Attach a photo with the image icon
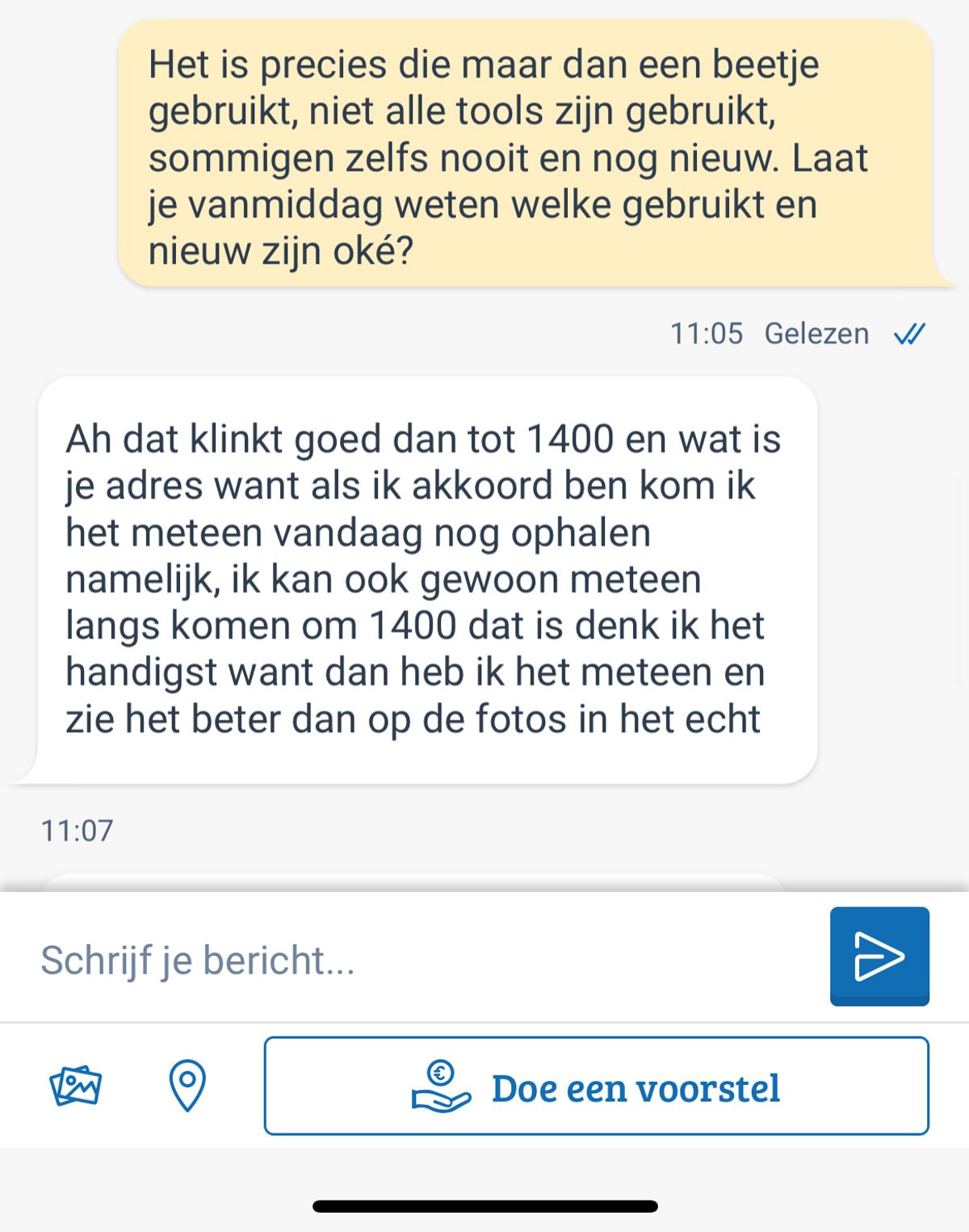Screen dimensions: 969x1232 coord(76,1086)
